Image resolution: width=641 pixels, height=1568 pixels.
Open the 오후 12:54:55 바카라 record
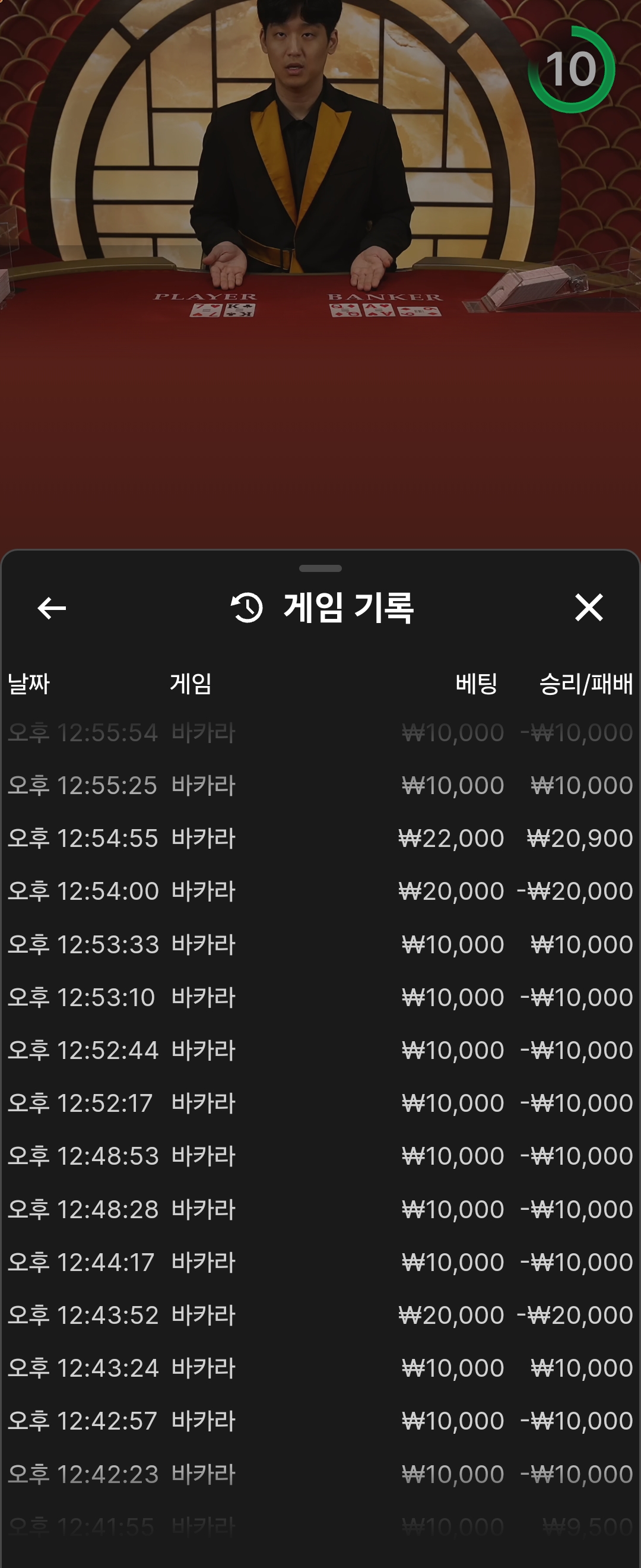coord(320,838)
